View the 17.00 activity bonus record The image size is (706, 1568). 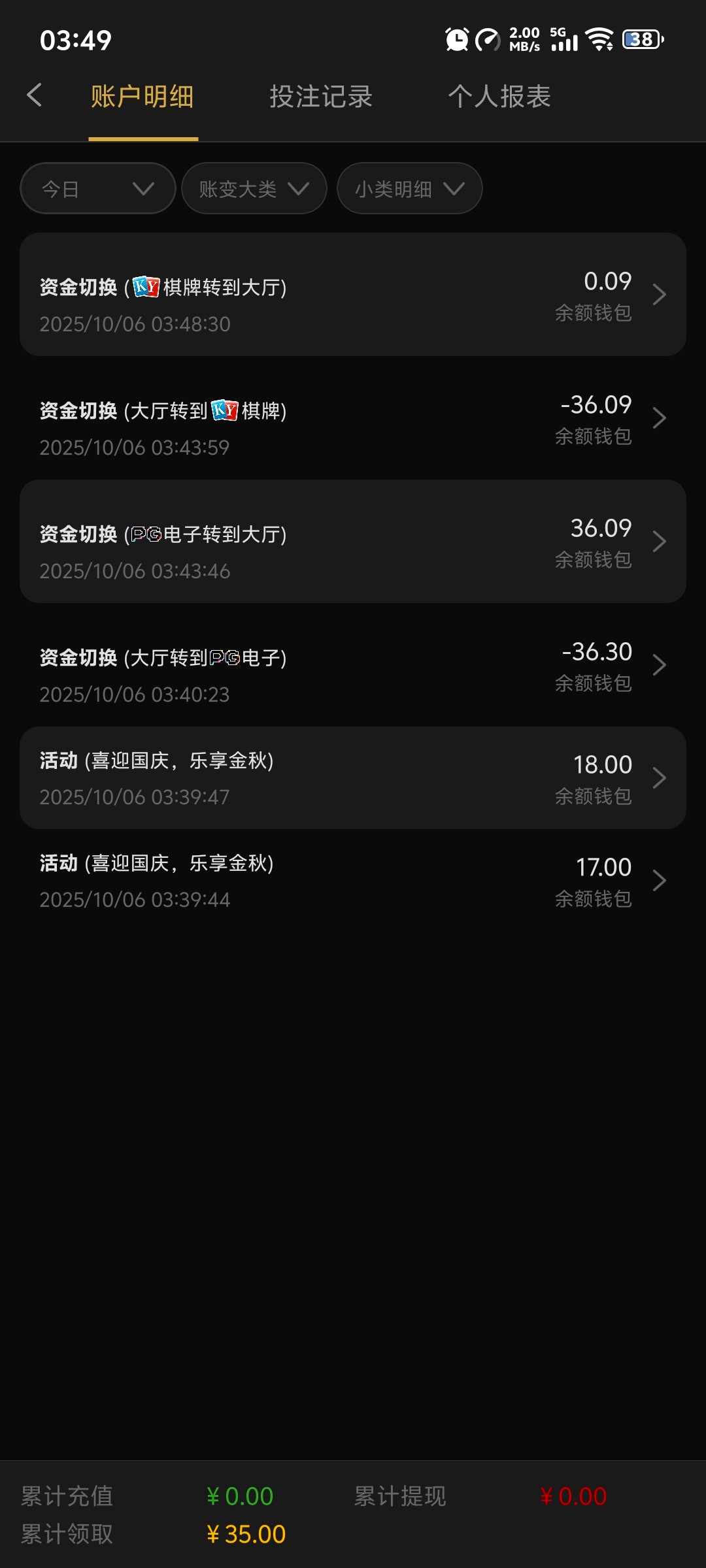pyautogui.click(x=353, y=881)
